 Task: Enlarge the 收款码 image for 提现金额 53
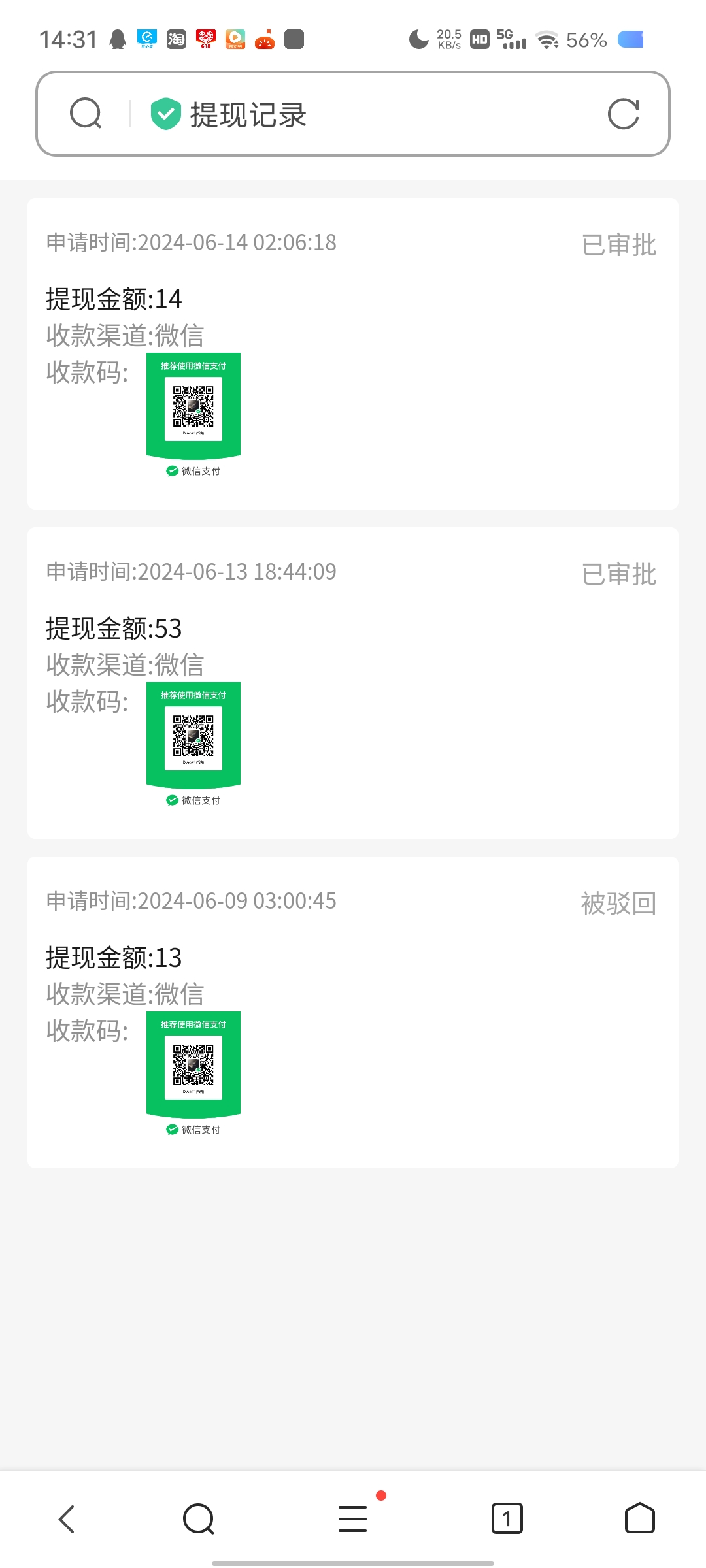193,745
